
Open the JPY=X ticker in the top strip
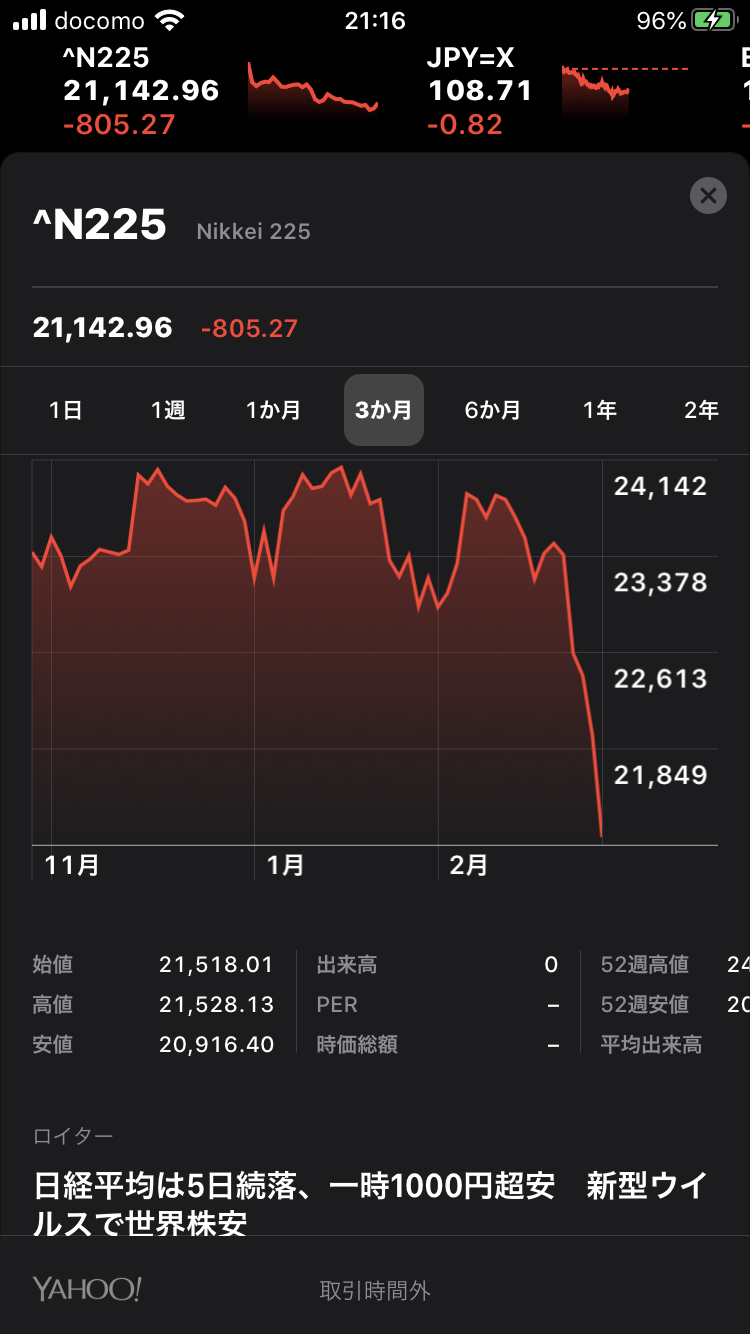click(478, 91)
